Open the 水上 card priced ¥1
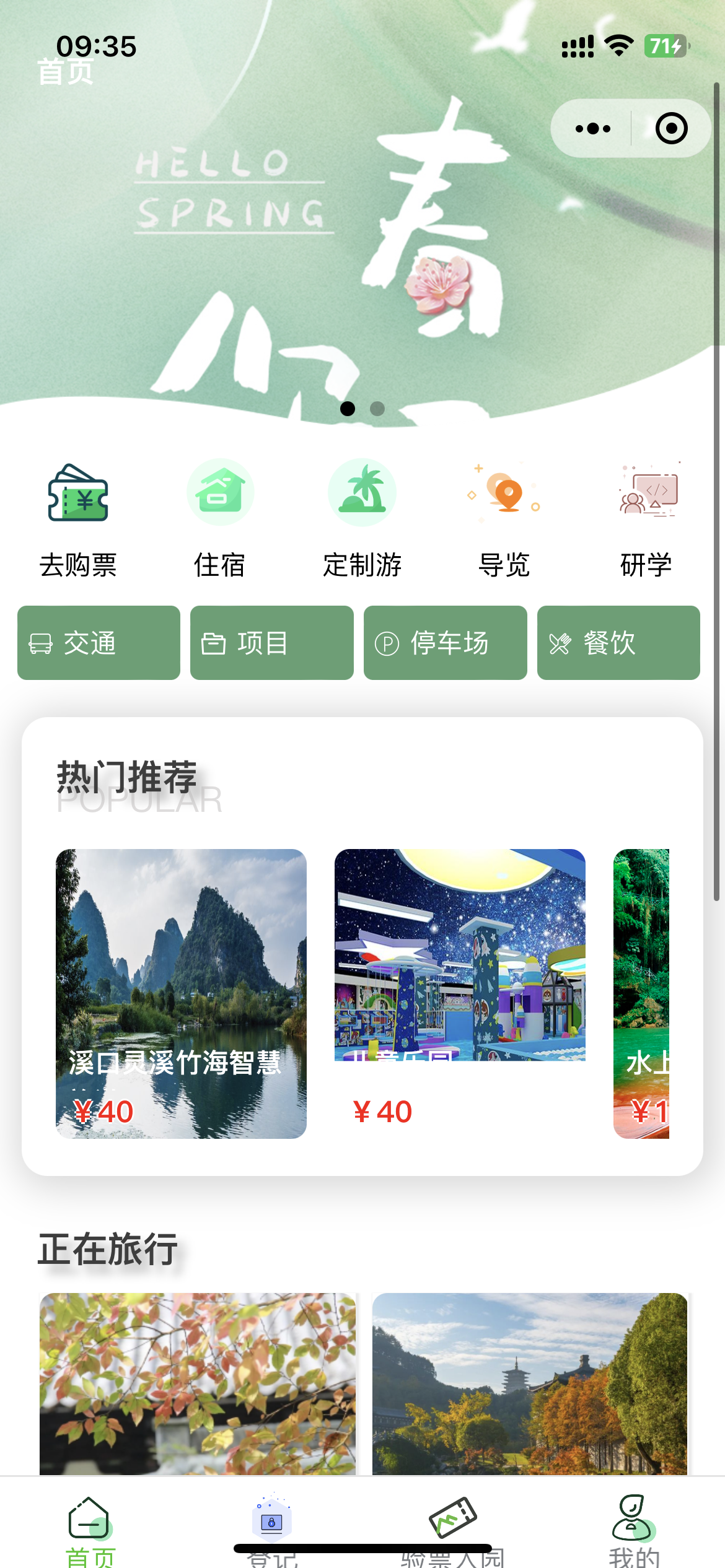The width and height of the screenshot is (725, 1568). click(x=641, y=993)
